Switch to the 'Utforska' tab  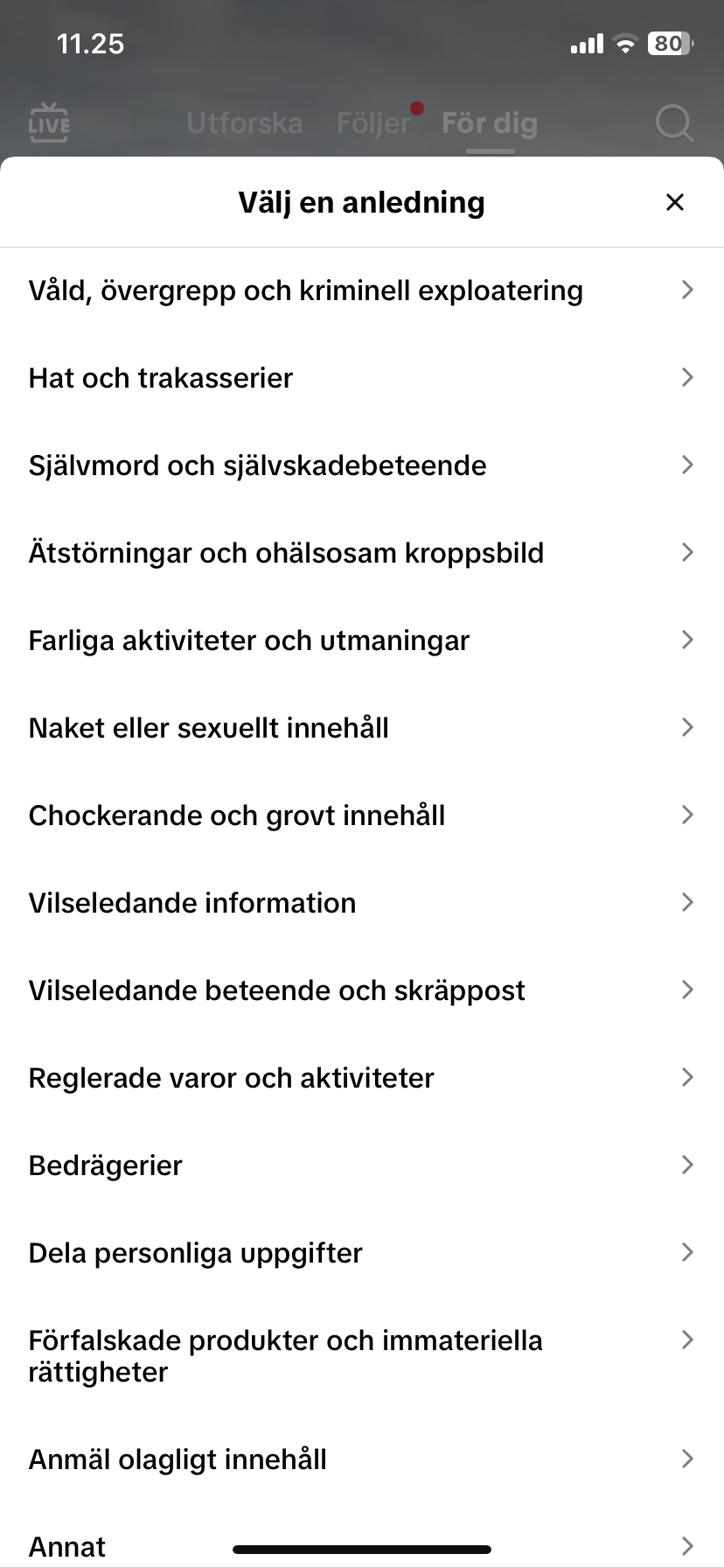(x=244, y=123)
